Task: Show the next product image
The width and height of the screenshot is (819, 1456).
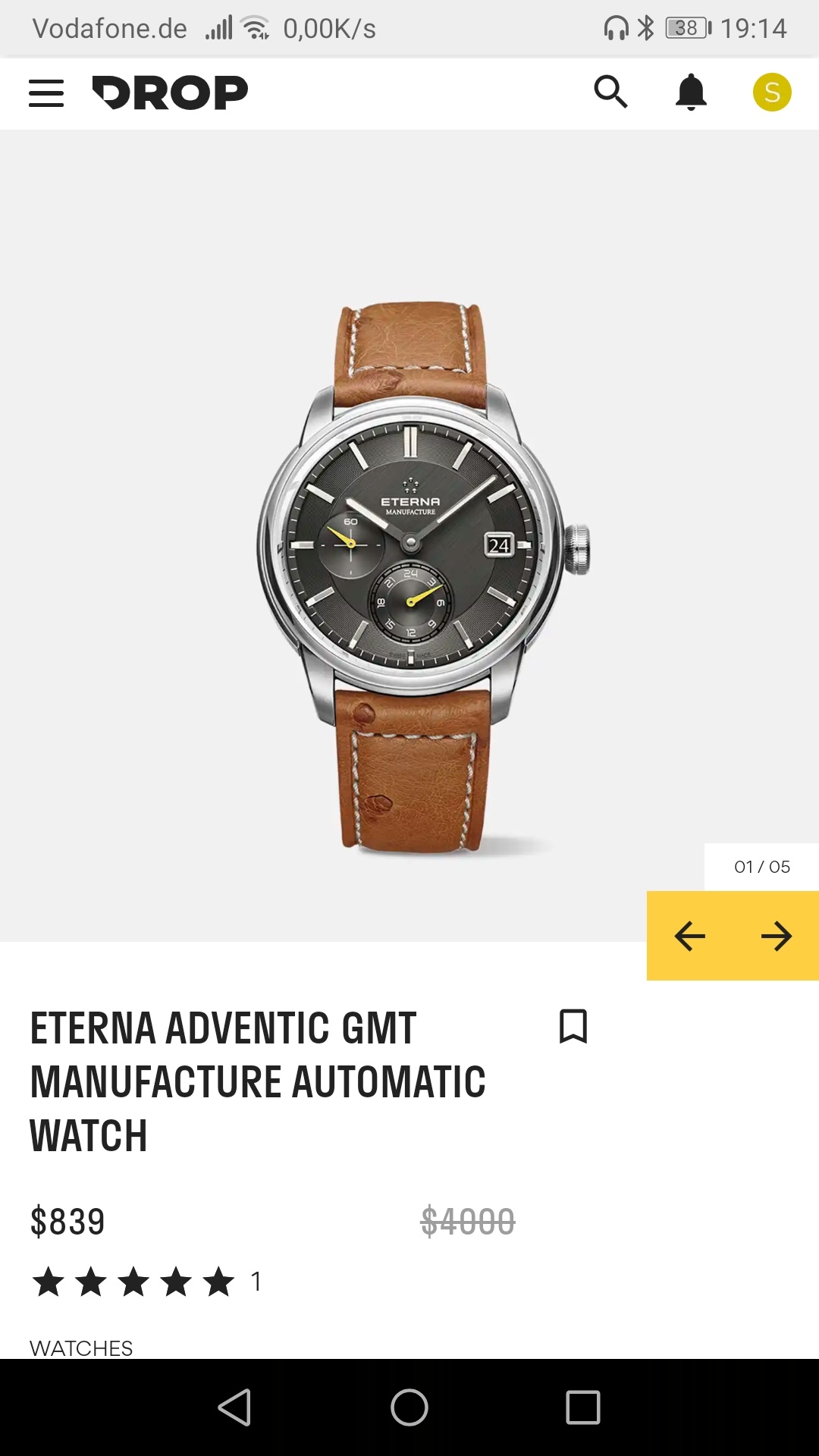Action: [776, 936]
